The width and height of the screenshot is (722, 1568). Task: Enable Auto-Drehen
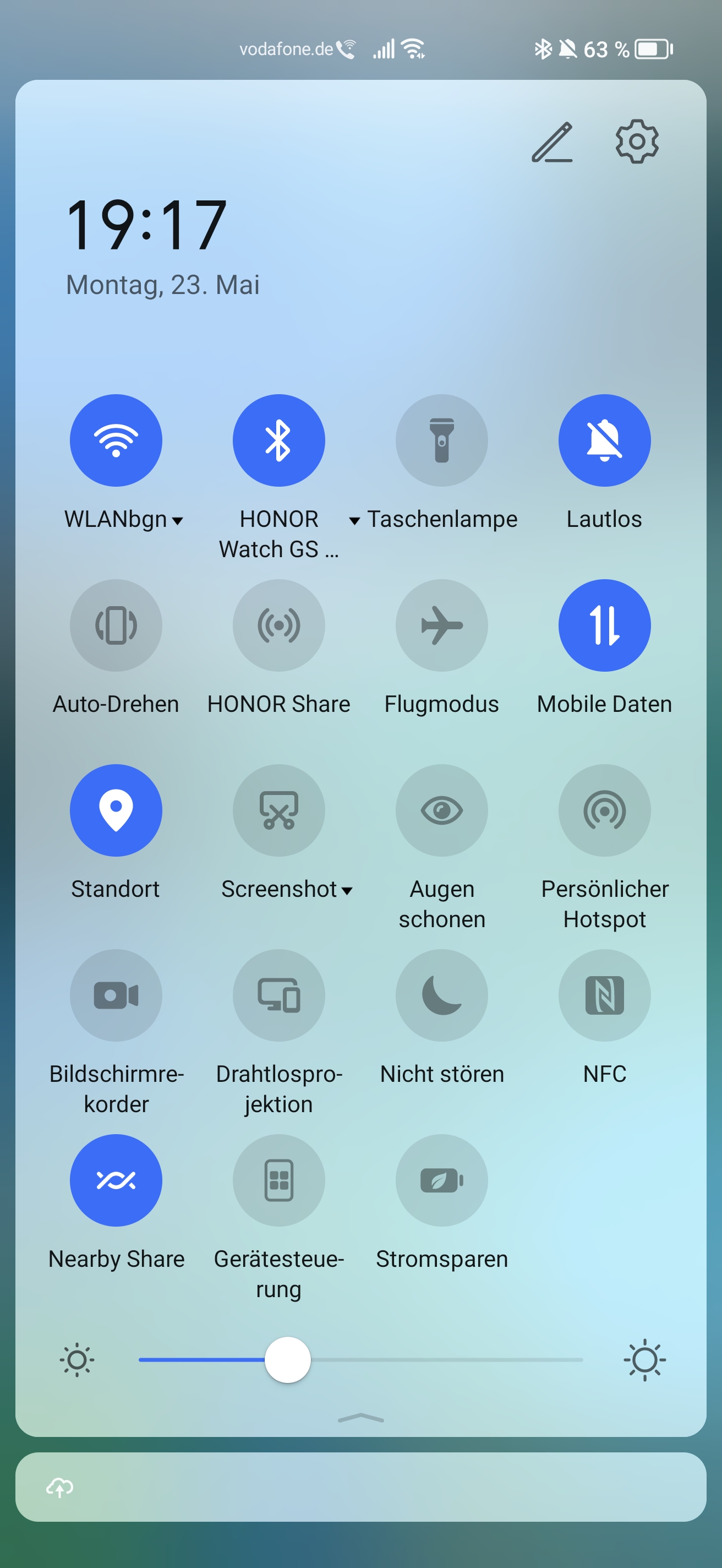pyautogui.click(x=116, y=625)
